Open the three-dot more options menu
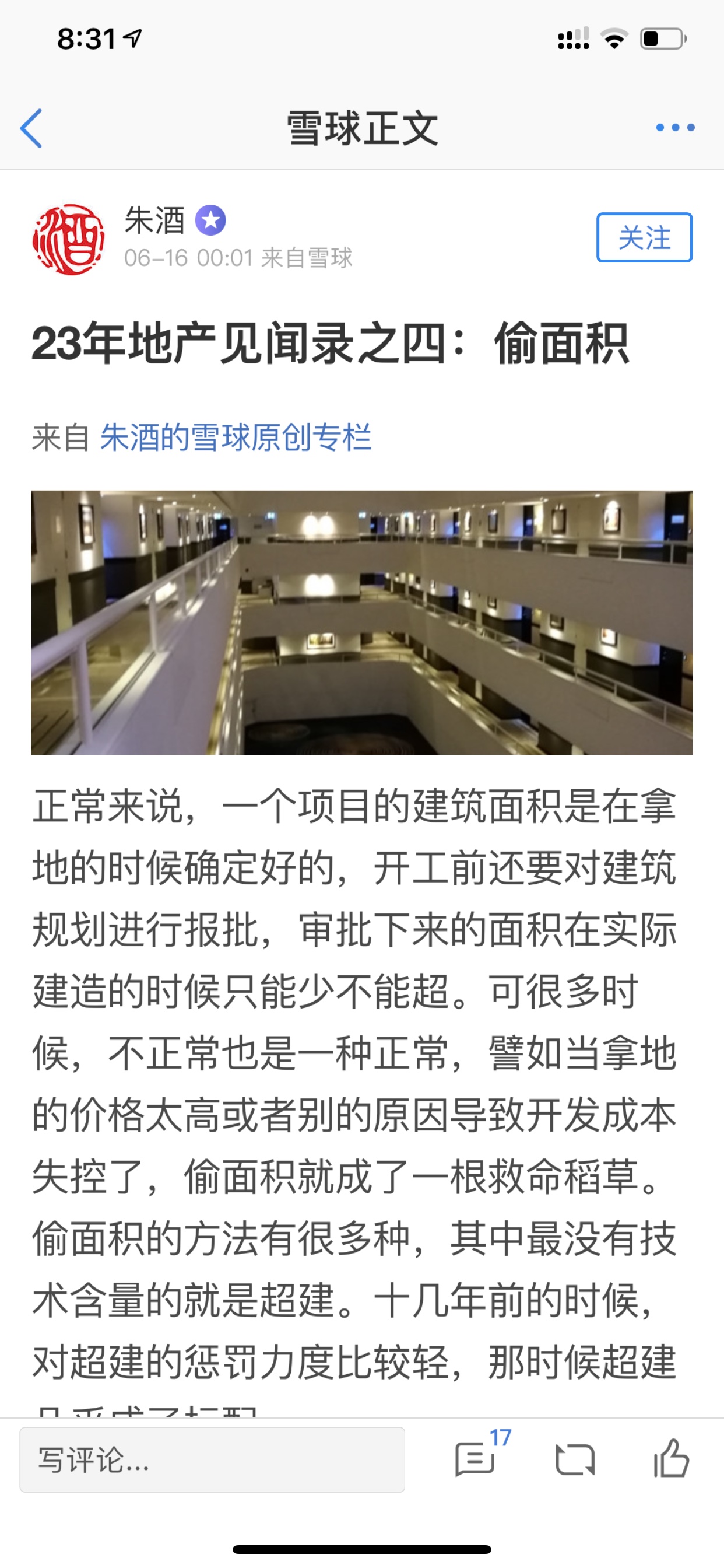The image size is (724, 1568). (x=676, y=127)
